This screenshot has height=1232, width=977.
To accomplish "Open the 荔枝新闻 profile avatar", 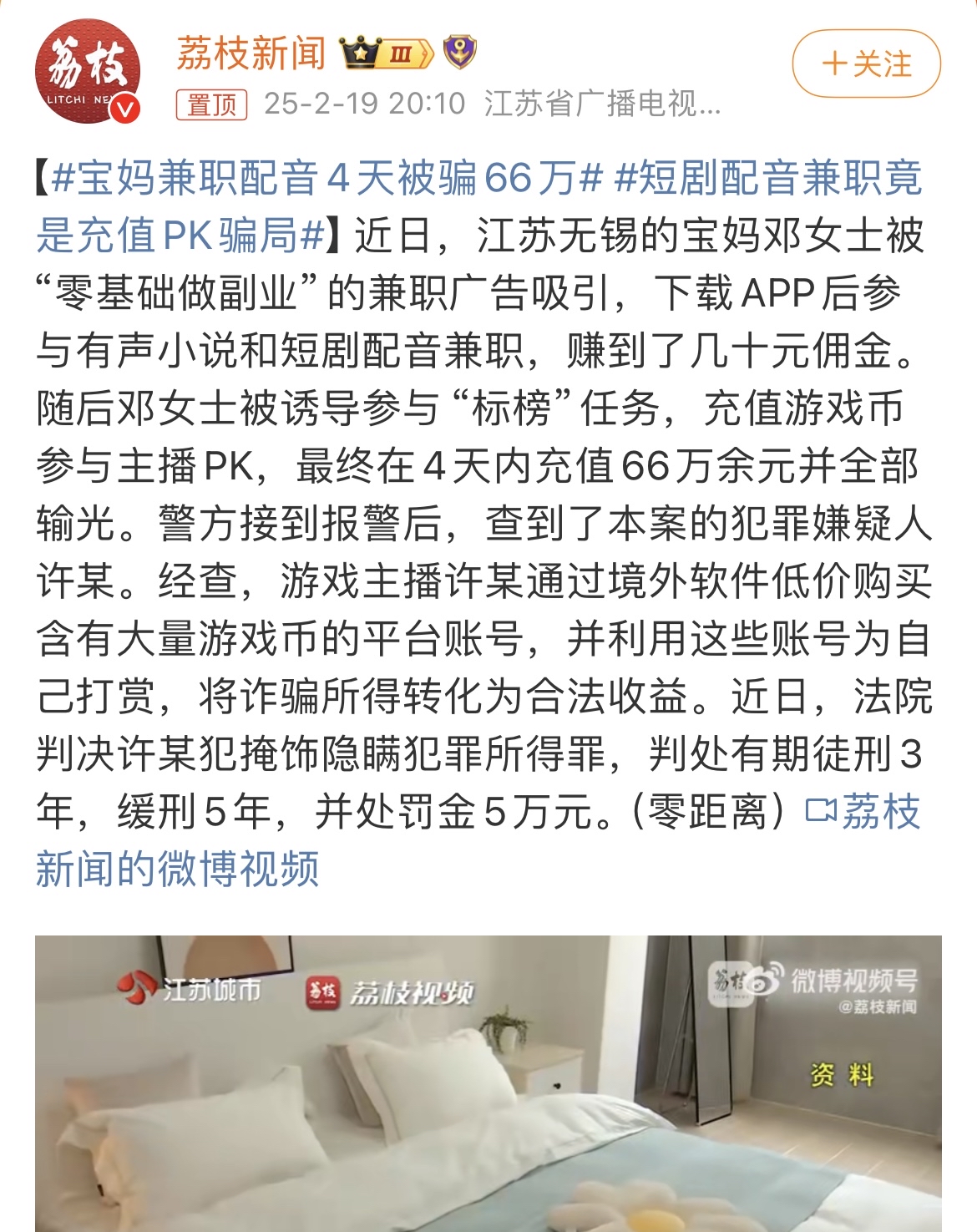I will point(87,72).
